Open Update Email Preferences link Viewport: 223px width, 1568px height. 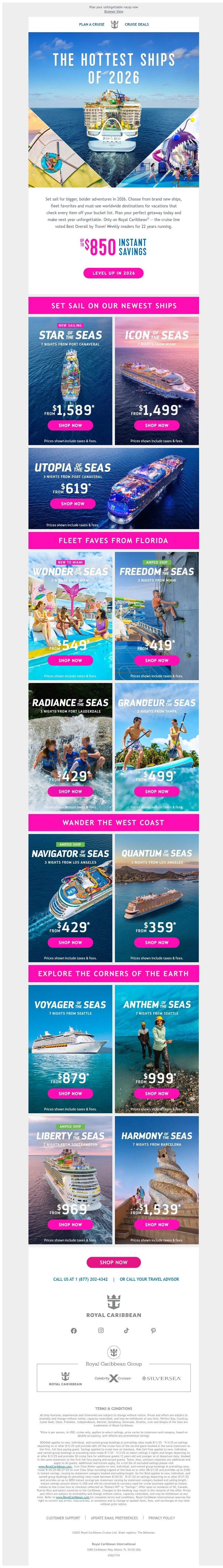click(114, 1518)
